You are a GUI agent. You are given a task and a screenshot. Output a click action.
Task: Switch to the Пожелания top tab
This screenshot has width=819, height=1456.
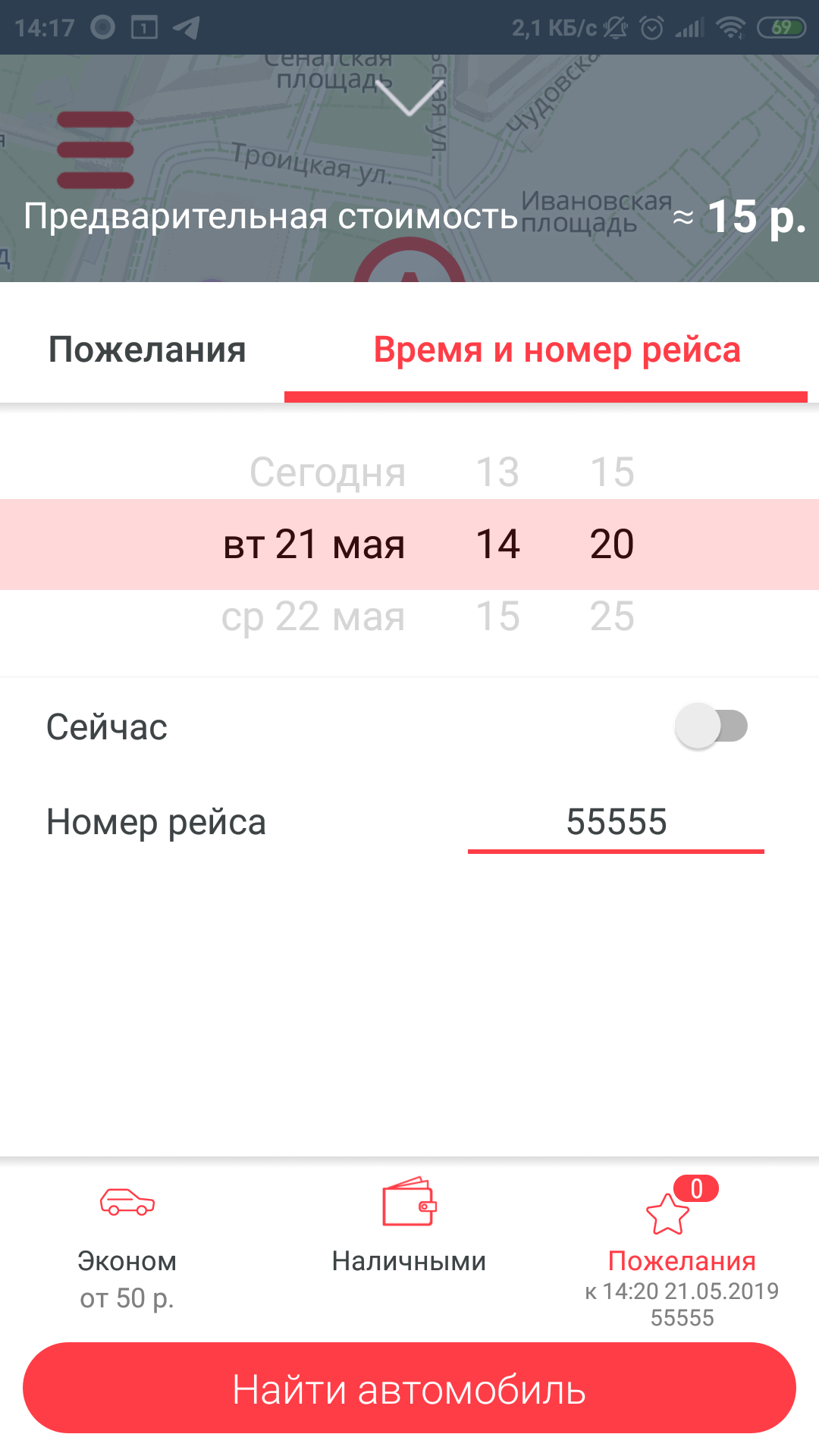147,350
